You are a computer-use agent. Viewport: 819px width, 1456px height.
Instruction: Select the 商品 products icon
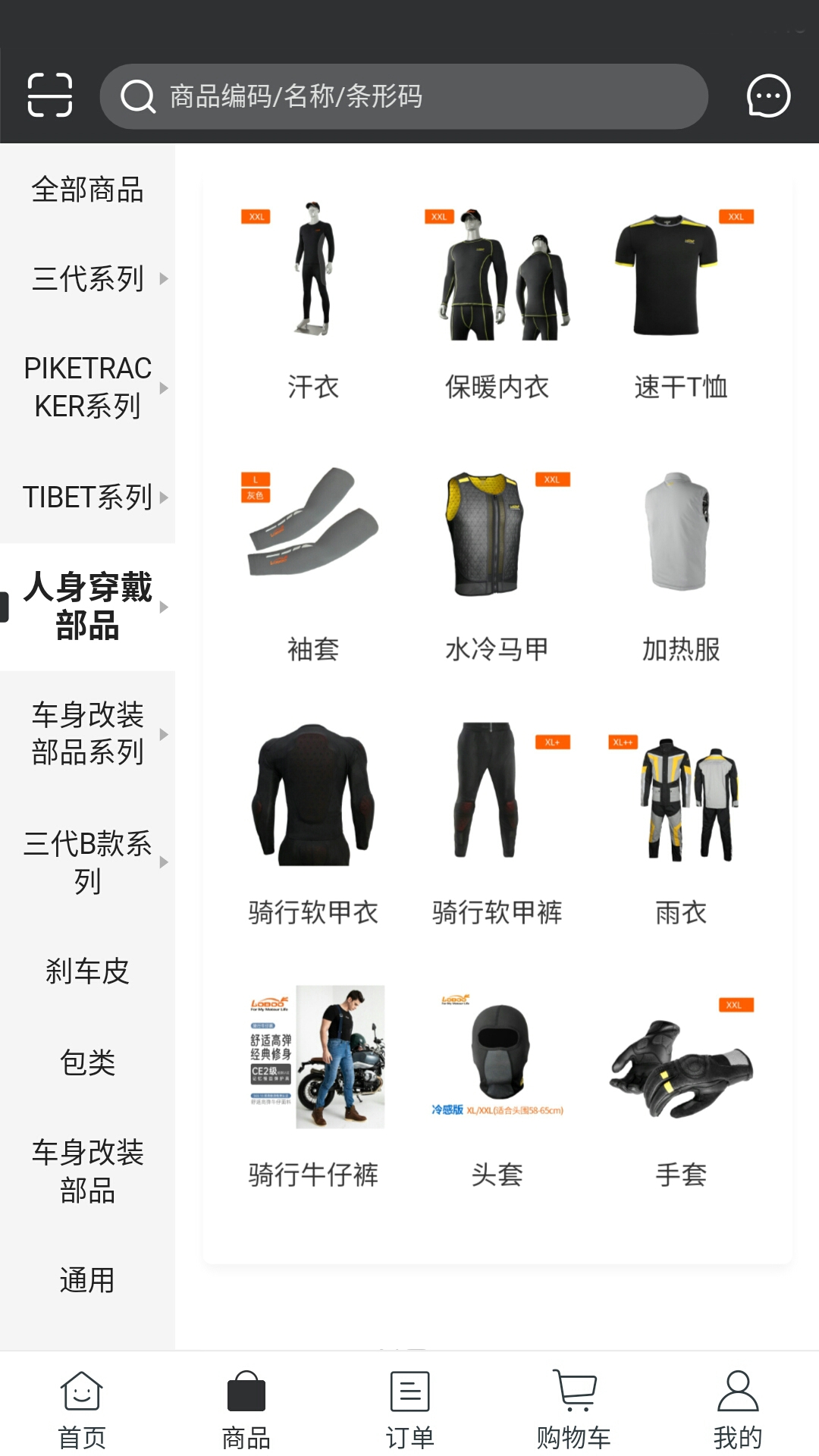coord(246,1408)
